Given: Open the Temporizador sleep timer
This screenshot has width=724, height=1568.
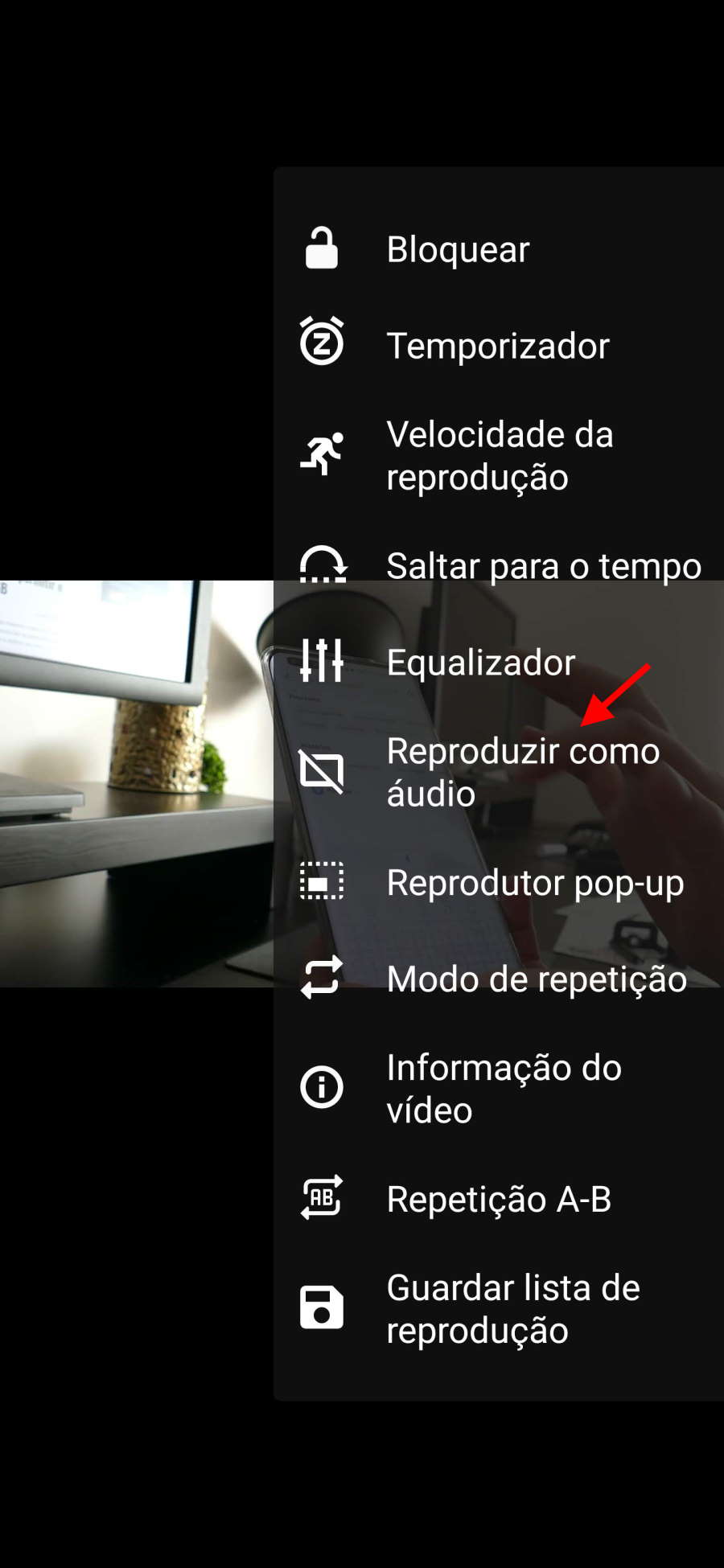Looking at the screenshot, I should click(499, 345).
